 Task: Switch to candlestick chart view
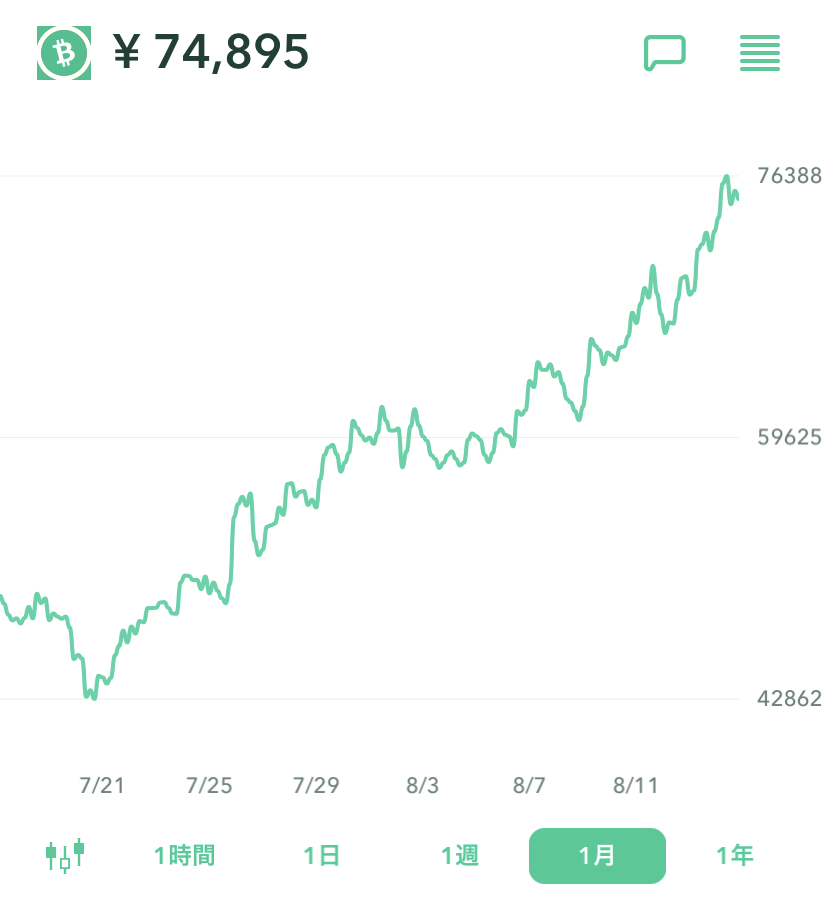pos(65,855)
